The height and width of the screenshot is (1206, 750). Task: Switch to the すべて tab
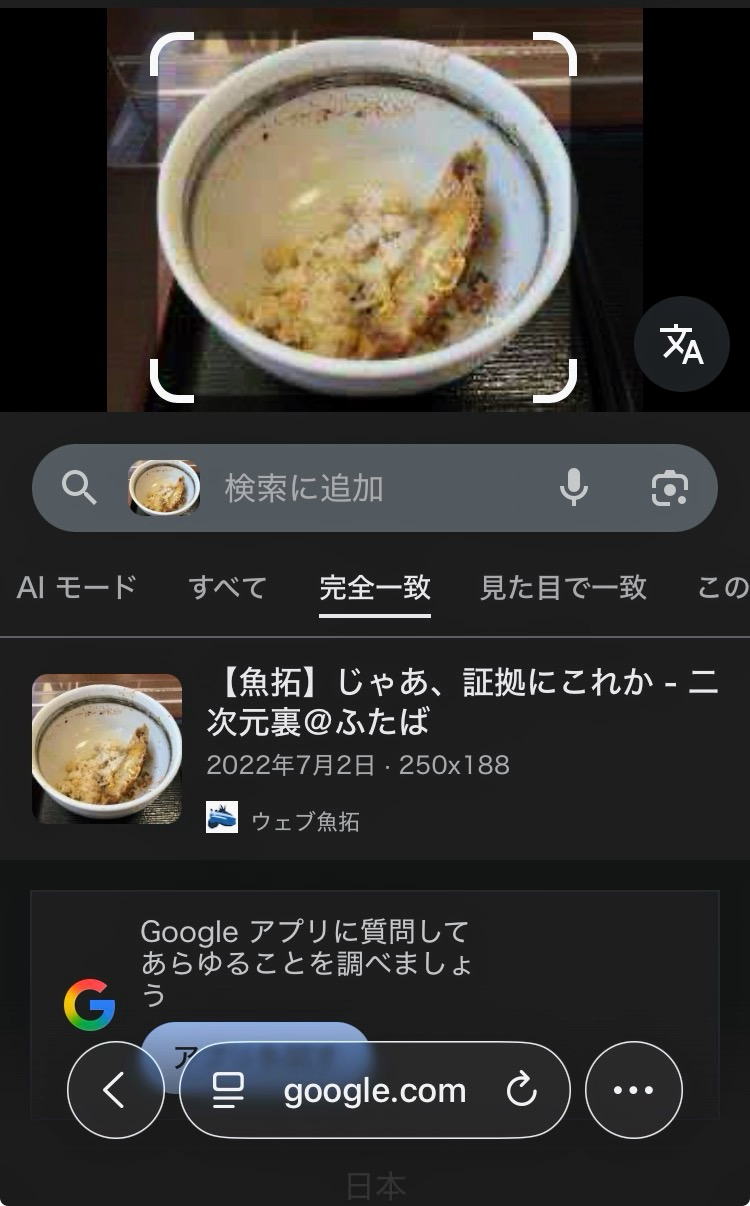coord(227,587)
